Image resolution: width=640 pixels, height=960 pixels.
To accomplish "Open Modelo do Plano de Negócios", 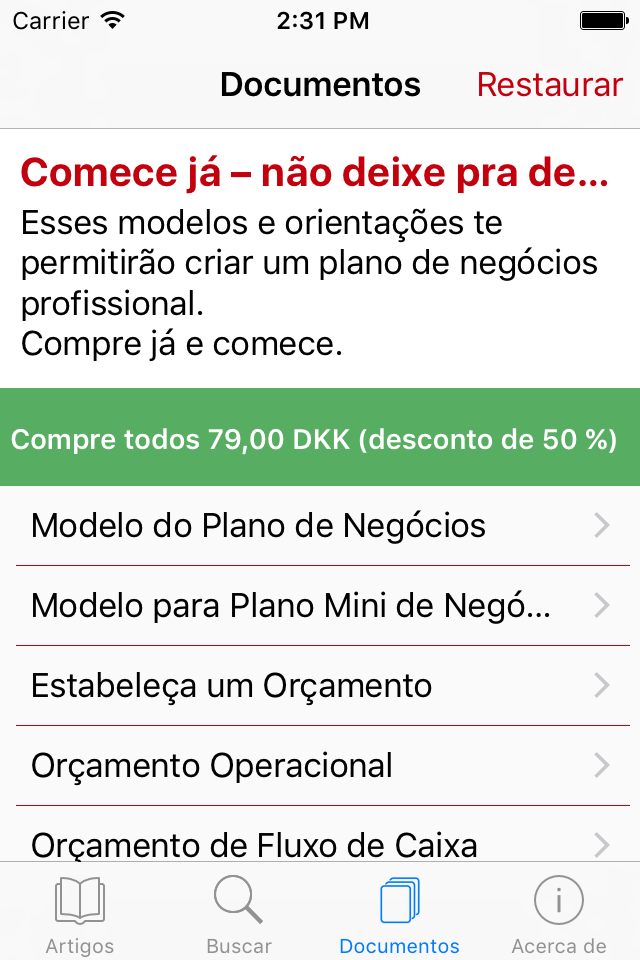I will (320, 526).
